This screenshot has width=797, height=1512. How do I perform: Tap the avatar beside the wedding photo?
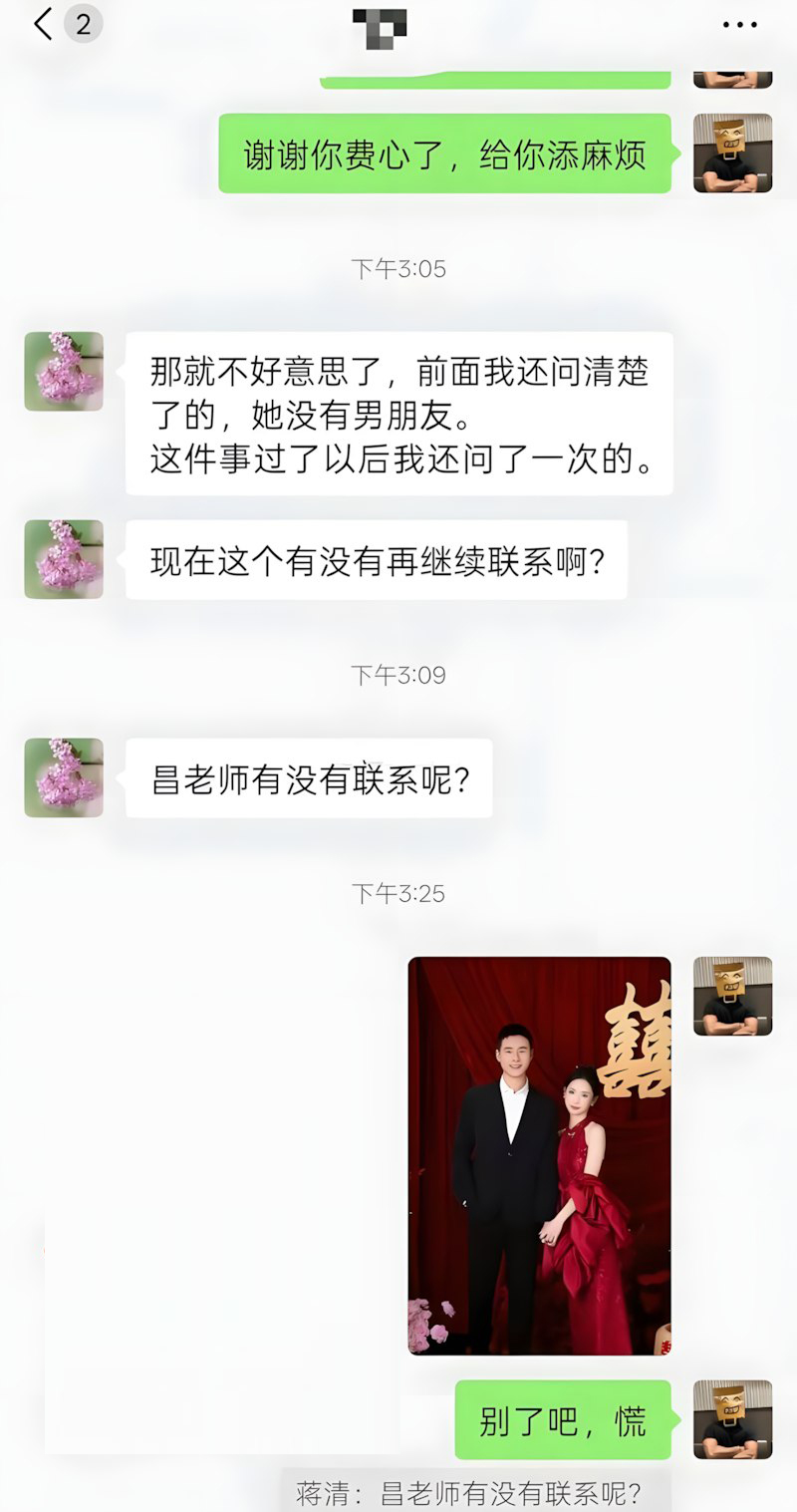click(x=732, y=996)
